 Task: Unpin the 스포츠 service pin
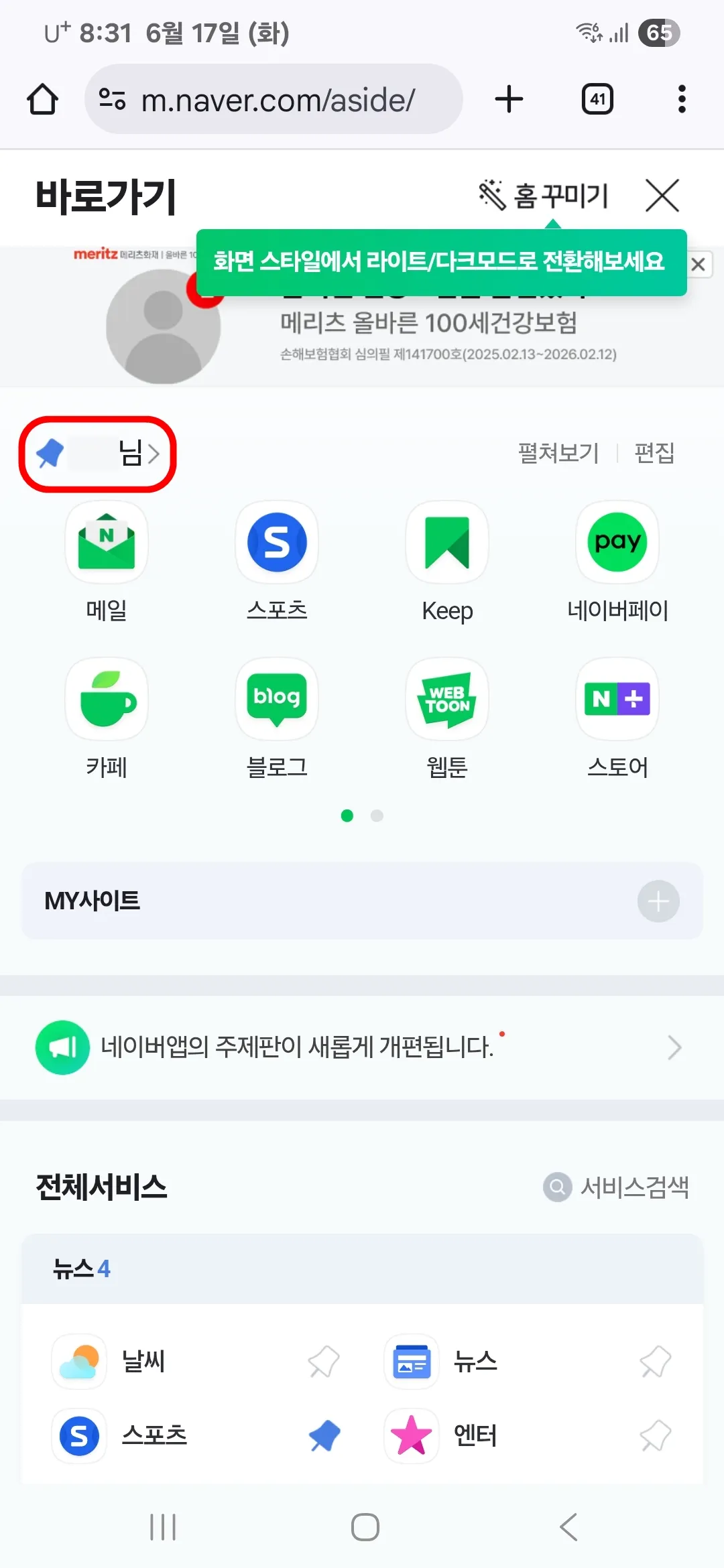tap(324, 1435)
